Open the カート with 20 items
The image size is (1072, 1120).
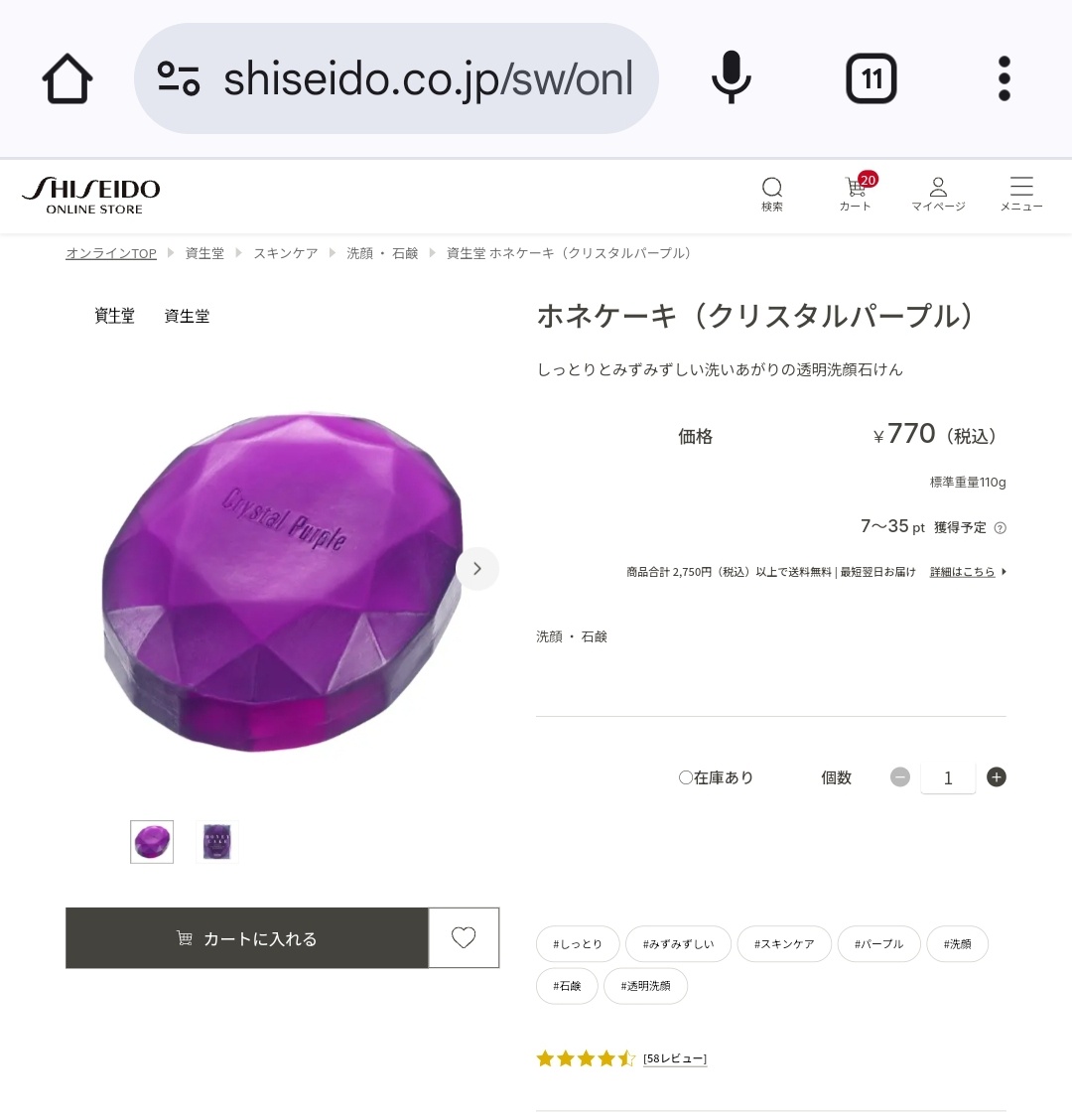click(x=856, y=194)
